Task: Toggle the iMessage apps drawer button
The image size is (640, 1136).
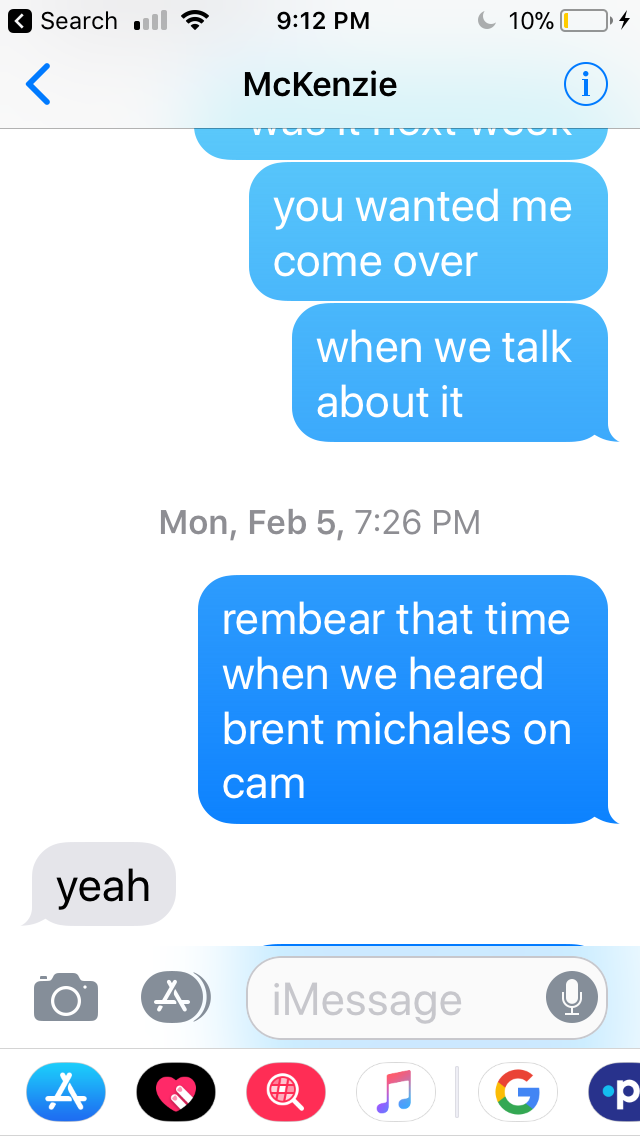Action: 175,997
